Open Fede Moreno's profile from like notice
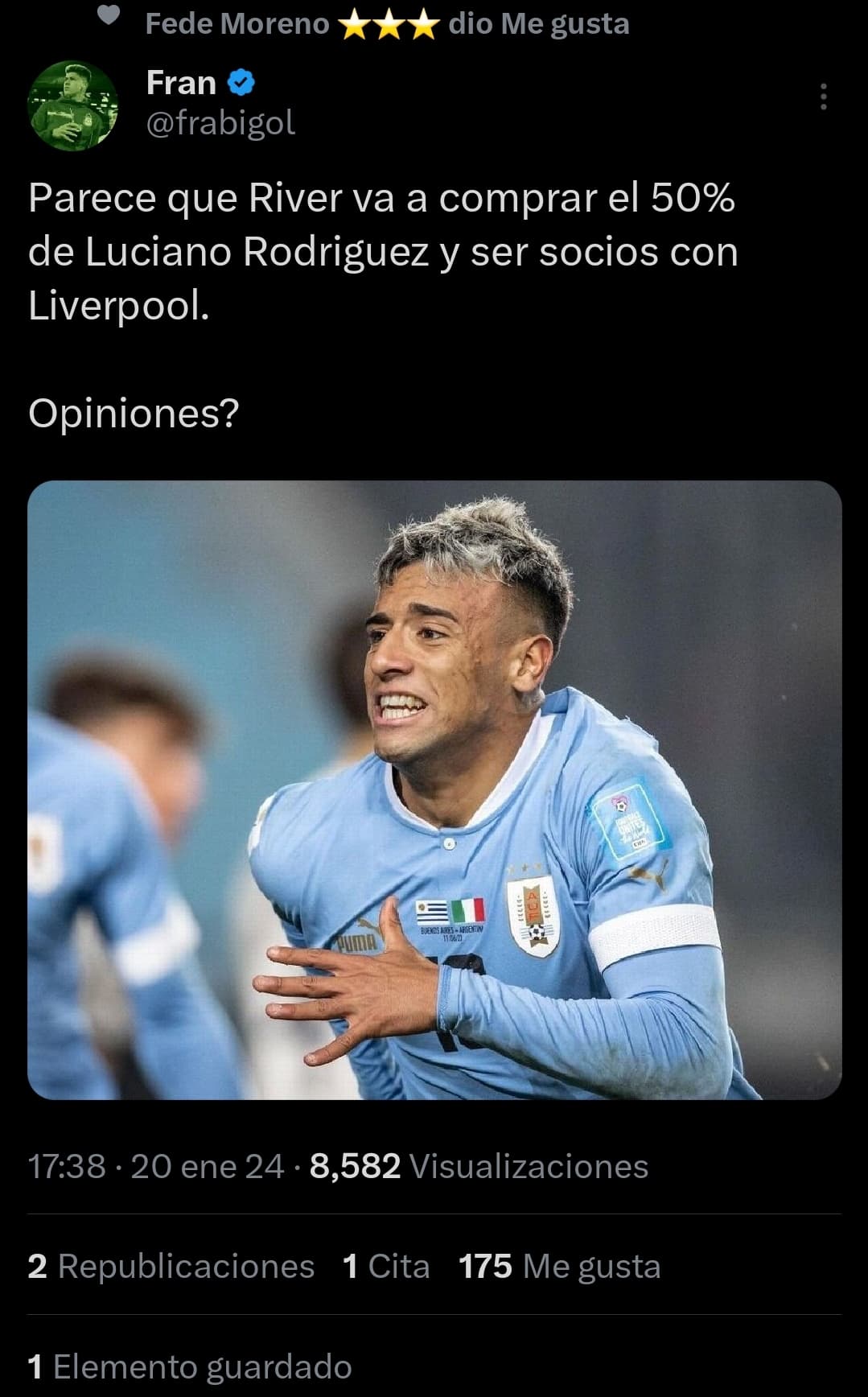 237,24
